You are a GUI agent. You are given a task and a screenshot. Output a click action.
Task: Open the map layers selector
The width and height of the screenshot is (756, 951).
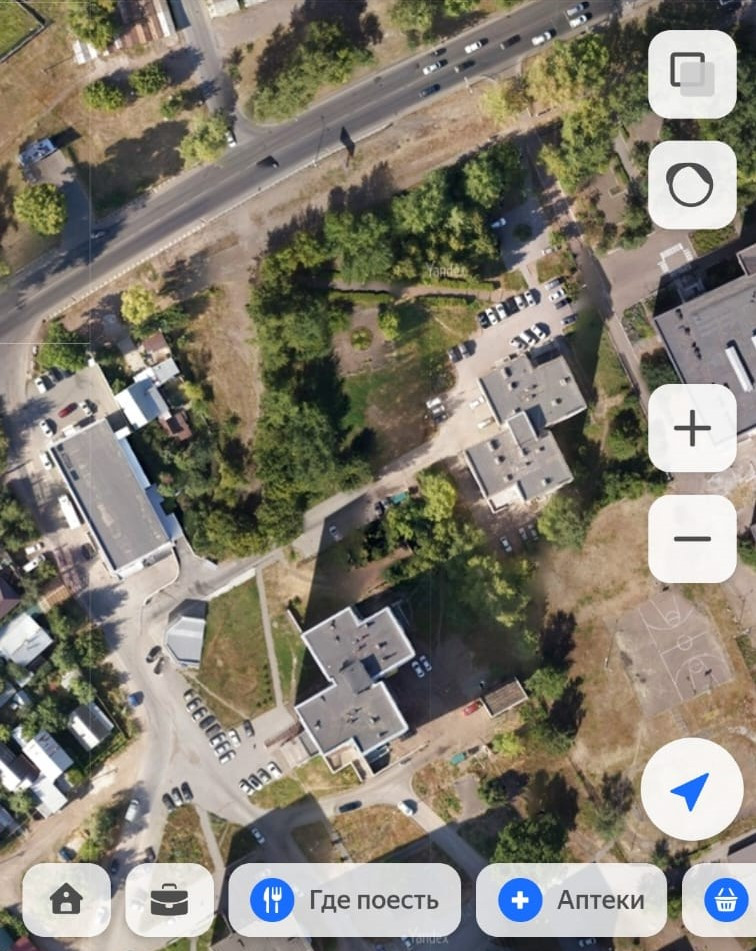(x=692, y=74)
